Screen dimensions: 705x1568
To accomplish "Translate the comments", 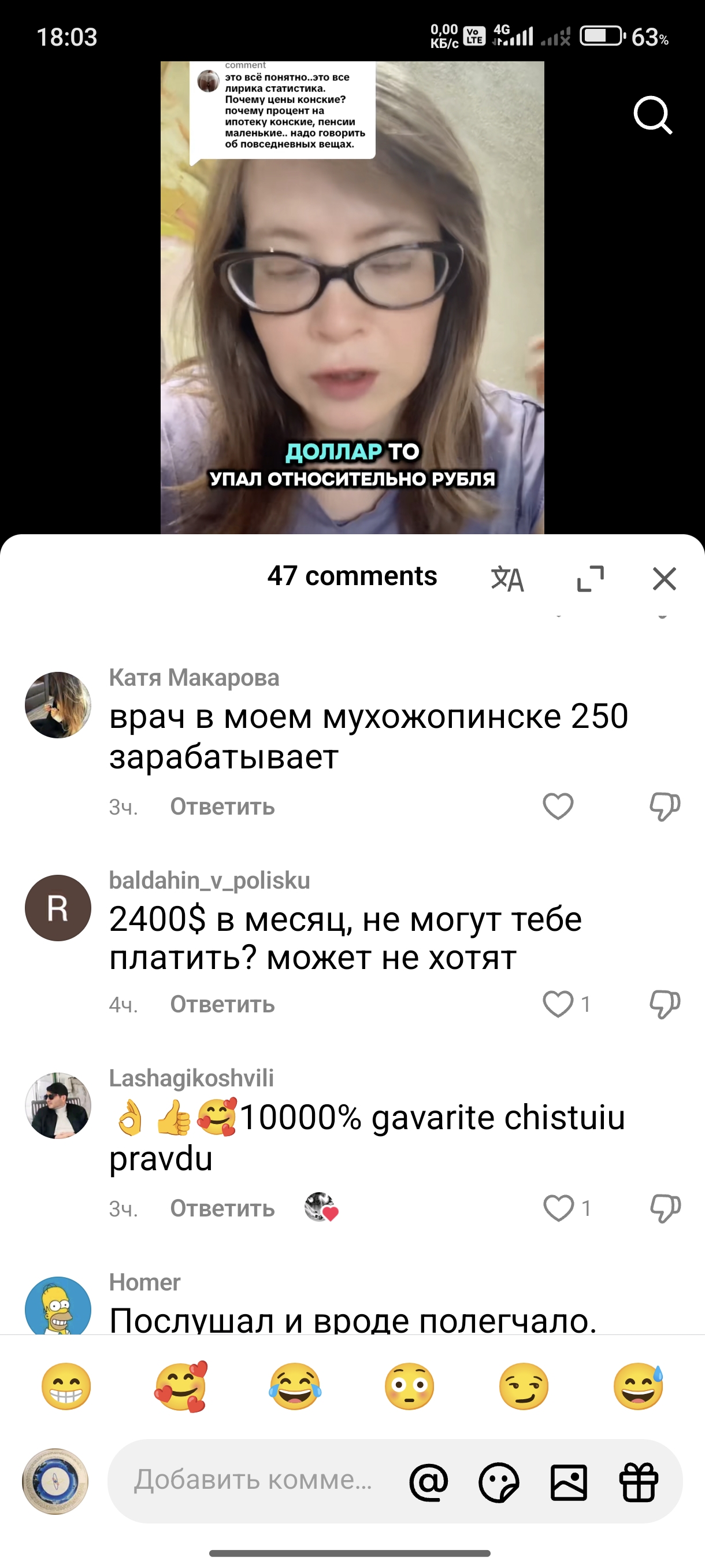I will click(x=507, y=578).
